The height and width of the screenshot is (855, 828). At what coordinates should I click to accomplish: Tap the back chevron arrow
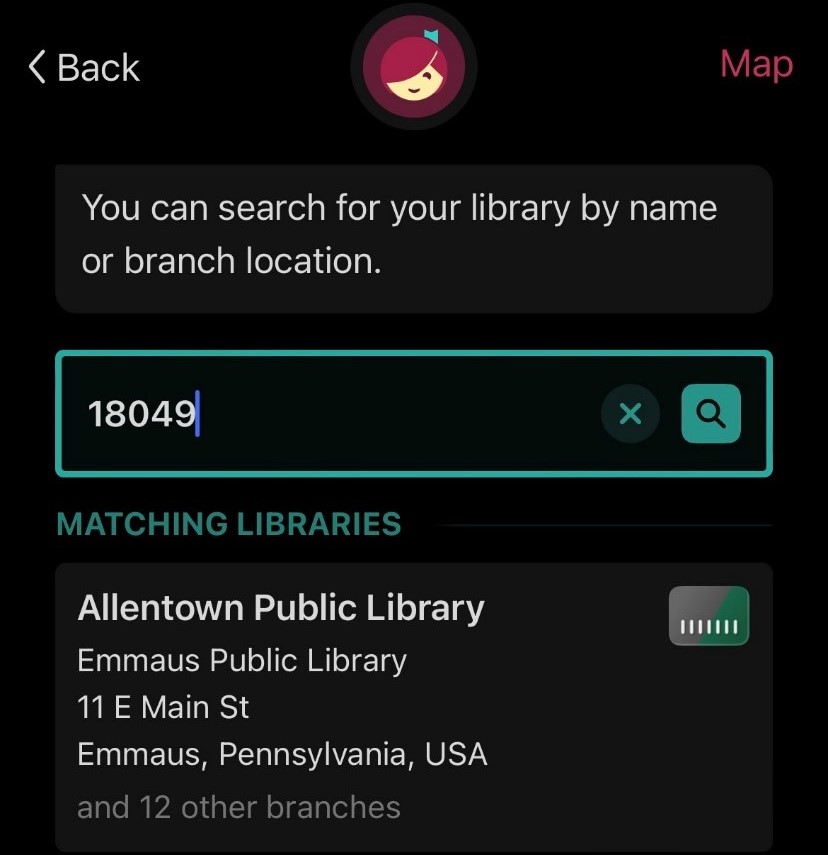coord(34,67)
